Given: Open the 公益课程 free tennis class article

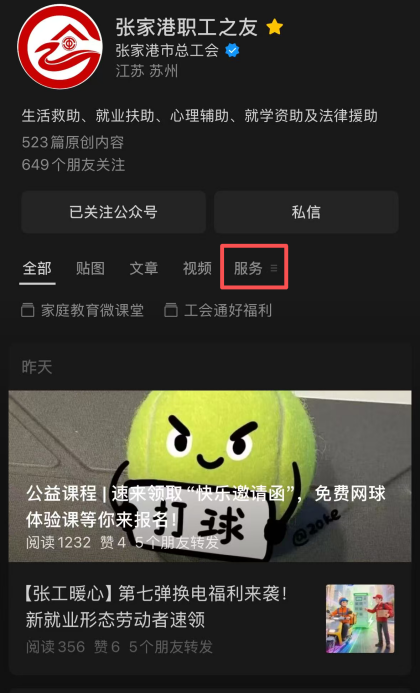Looking at the screenshot, I should pyautogui.click(x=210, y=476).
